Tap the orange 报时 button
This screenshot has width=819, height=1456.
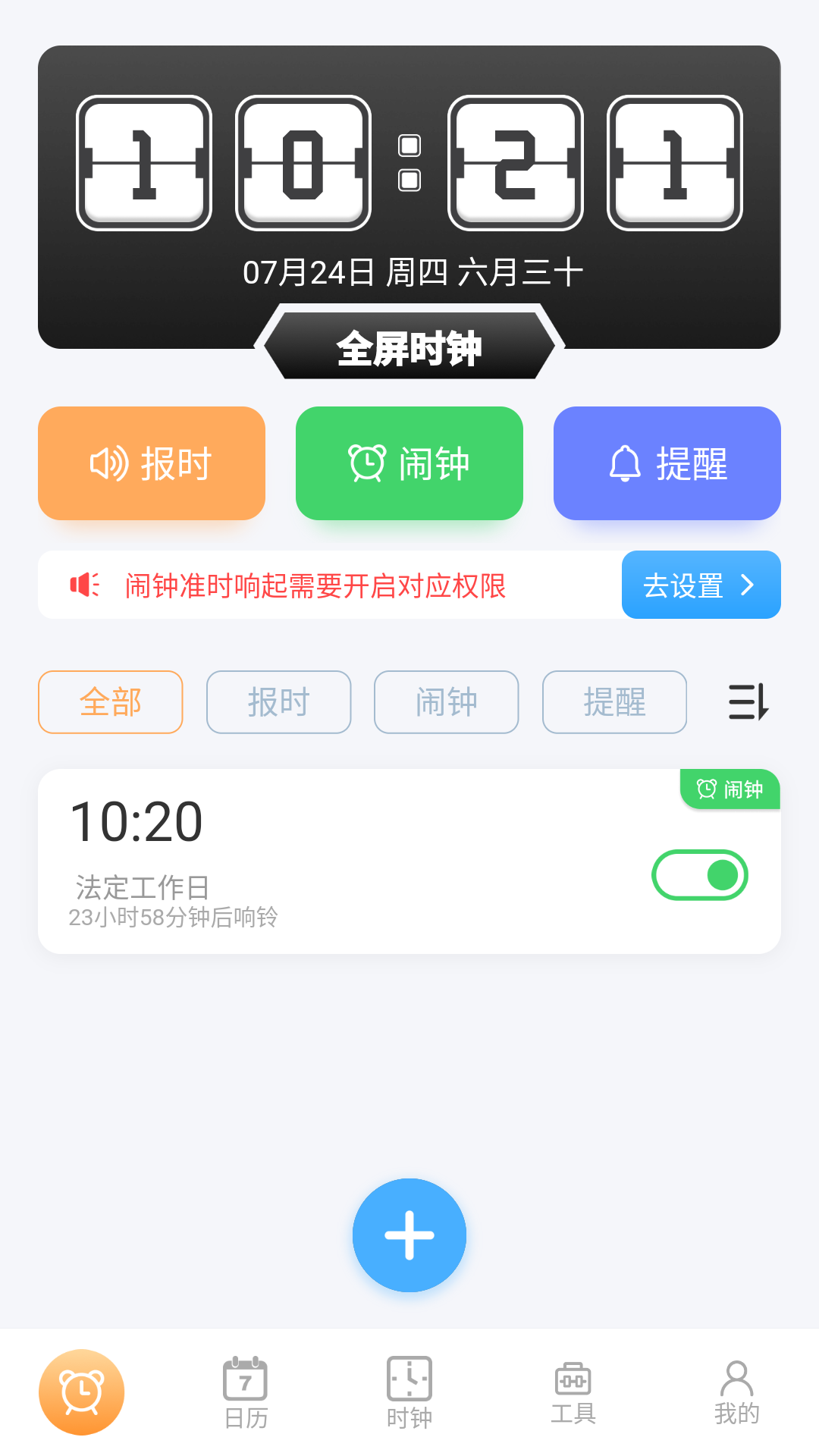coord(152,463)
